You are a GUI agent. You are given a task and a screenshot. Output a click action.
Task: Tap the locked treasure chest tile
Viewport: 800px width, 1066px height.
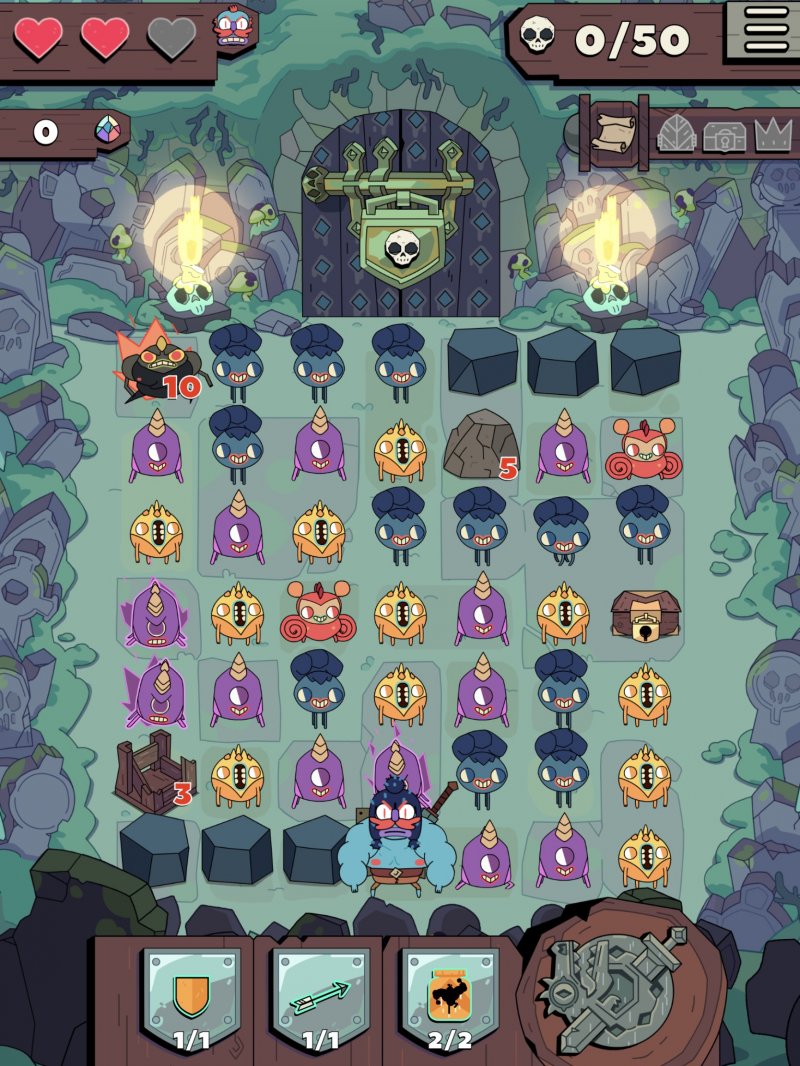[x=642, y=616]
